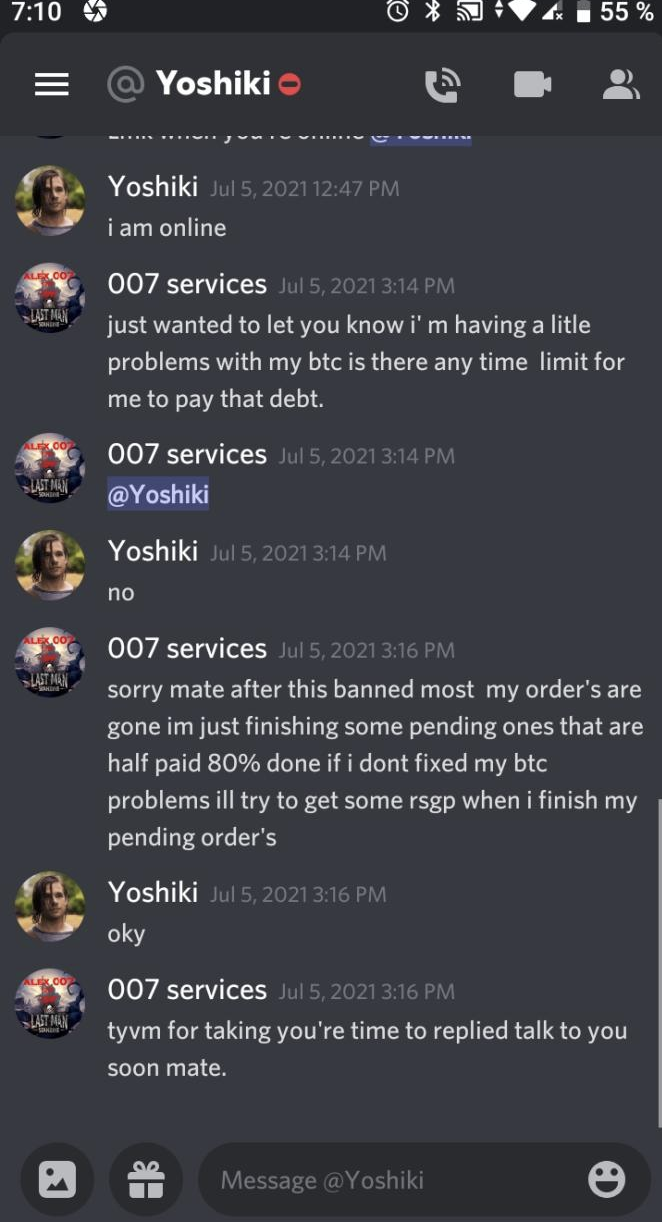Attach an image from the gallery
The height and width of the screenshot is (1222, 662).
[x=57, y=1181]
